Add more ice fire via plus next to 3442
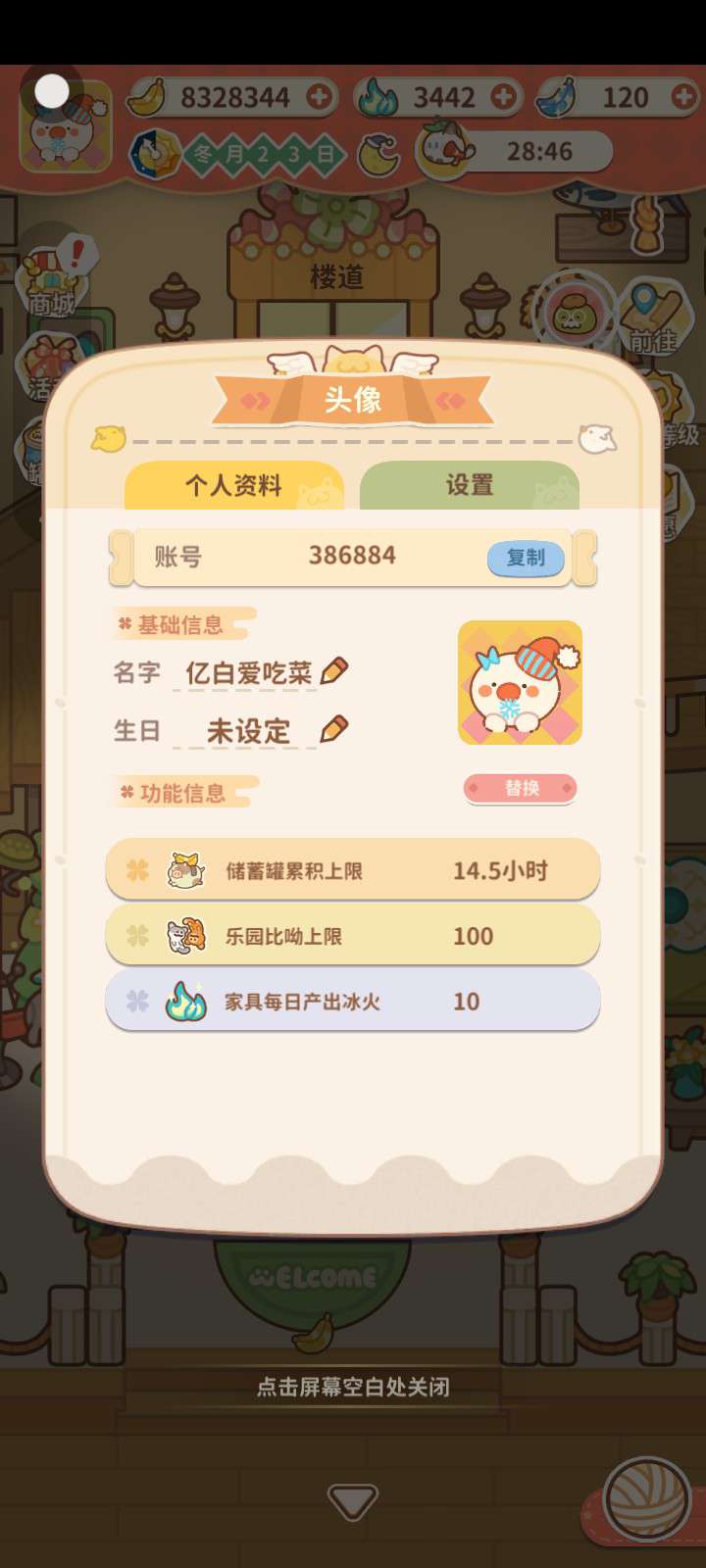Viewport: 706px width, 1568px height. click(503, 97)
